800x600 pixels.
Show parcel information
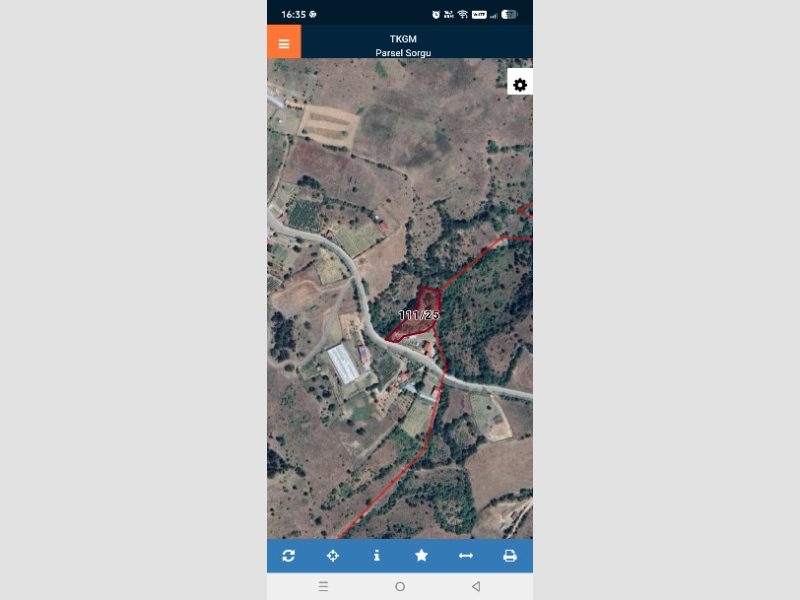(377, 556)
